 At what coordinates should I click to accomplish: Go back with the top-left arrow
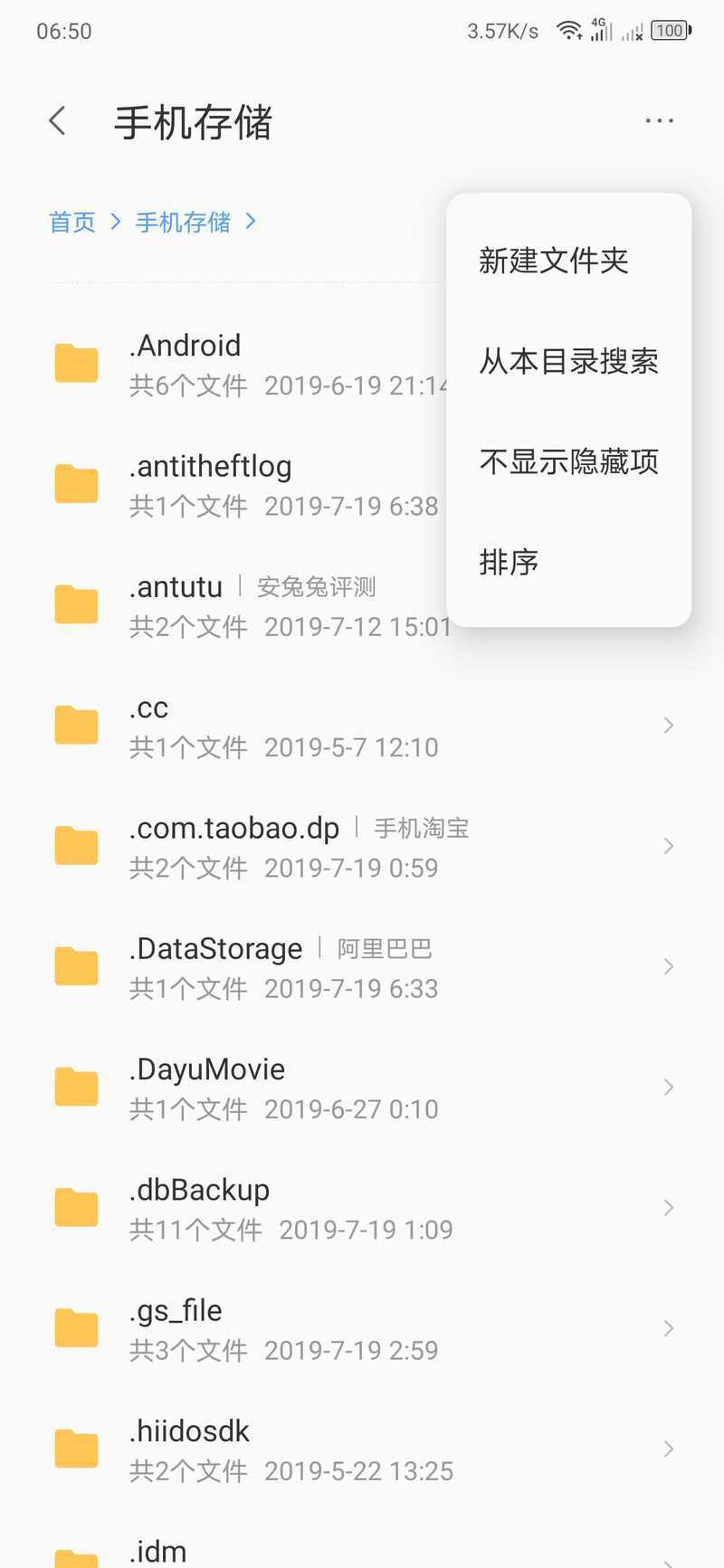click(58, 120)
